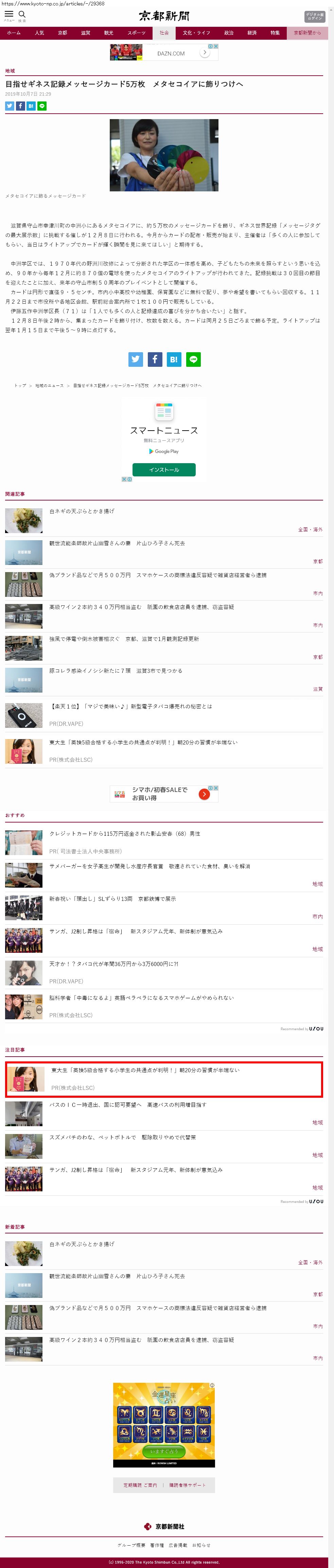334x1568 pixels.
Task: Open 豚コレラ感染イノシシ新たに7頭 article
Action: pyautogui.click(x=116, y=671)
